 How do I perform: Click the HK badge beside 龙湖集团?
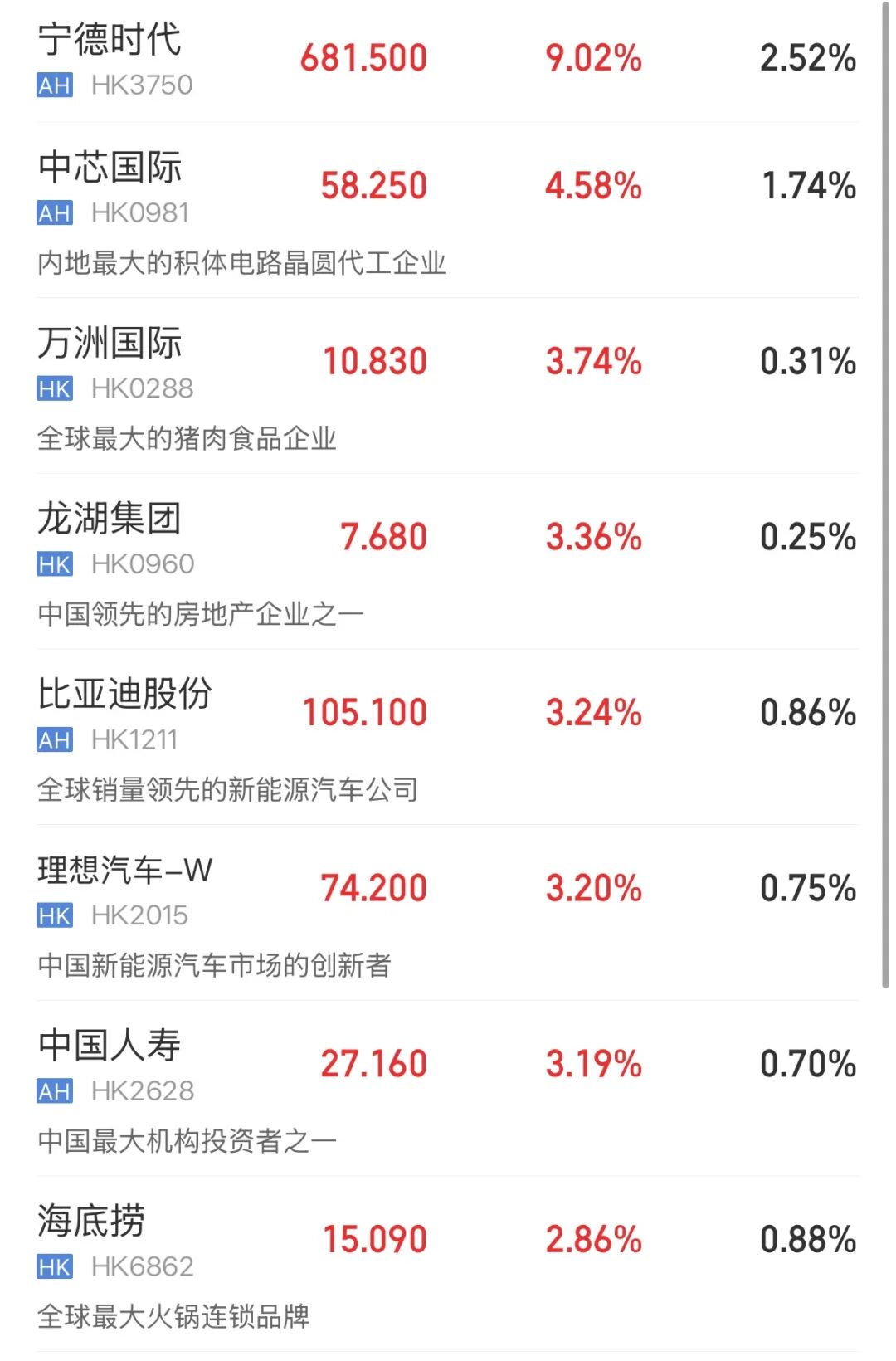pyautogui.click(x=52, y=563)
